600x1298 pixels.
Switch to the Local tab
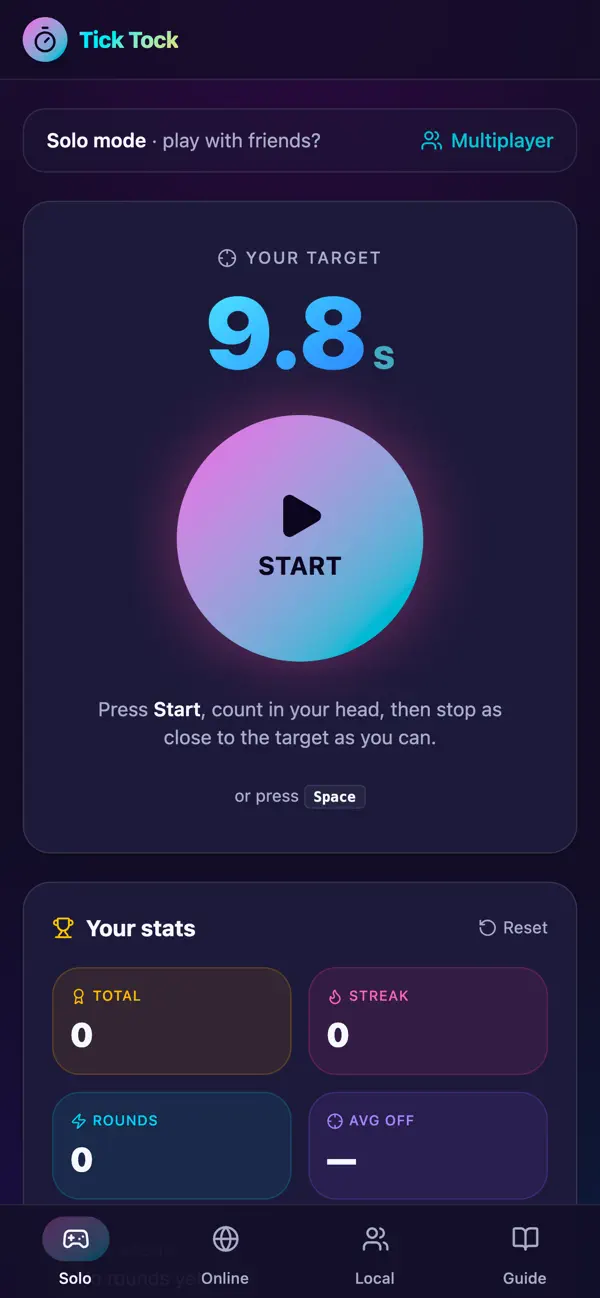pyautogui.click(x=375, y=1255)
